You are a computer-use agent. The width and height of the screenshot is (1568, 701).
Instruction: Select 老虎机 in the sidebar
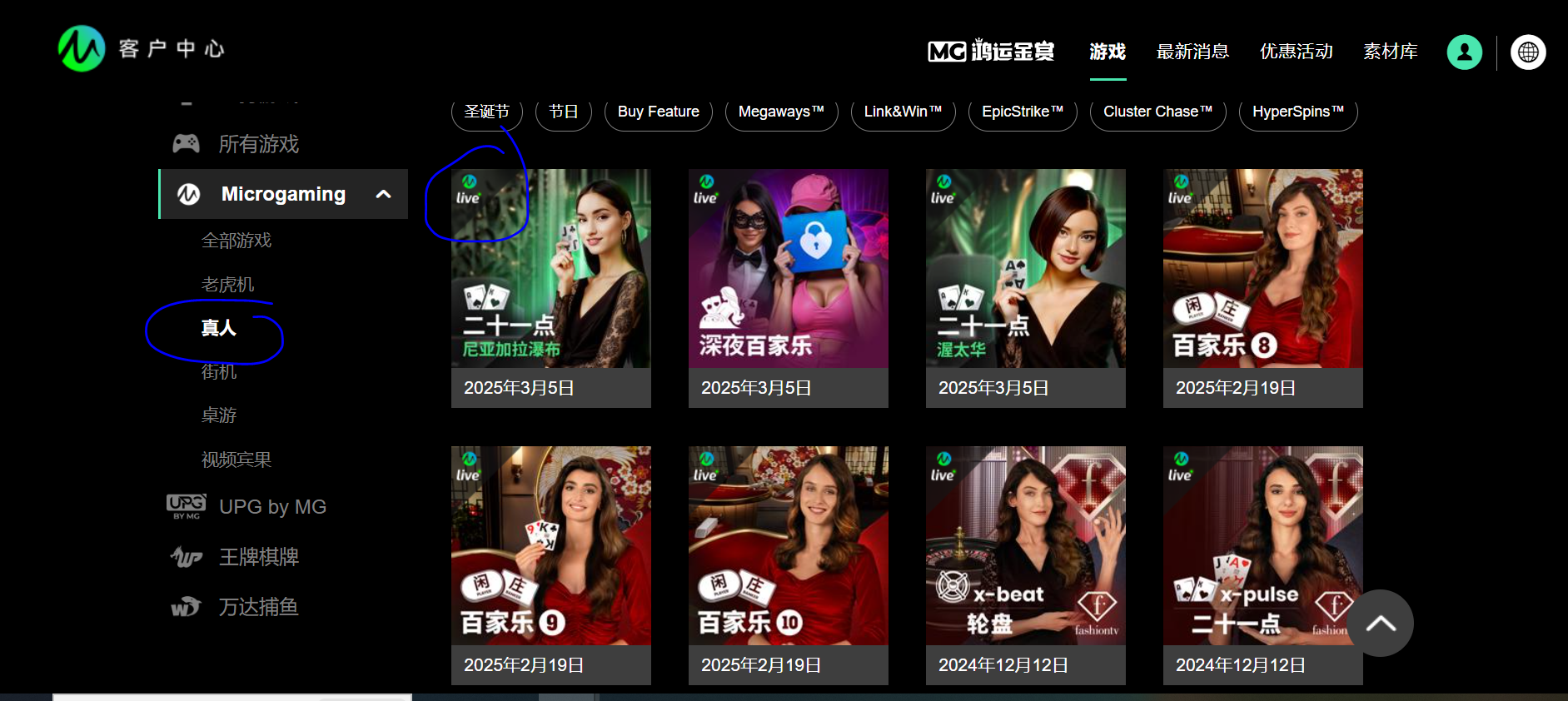pyautogui.click(x=227, y=285)
